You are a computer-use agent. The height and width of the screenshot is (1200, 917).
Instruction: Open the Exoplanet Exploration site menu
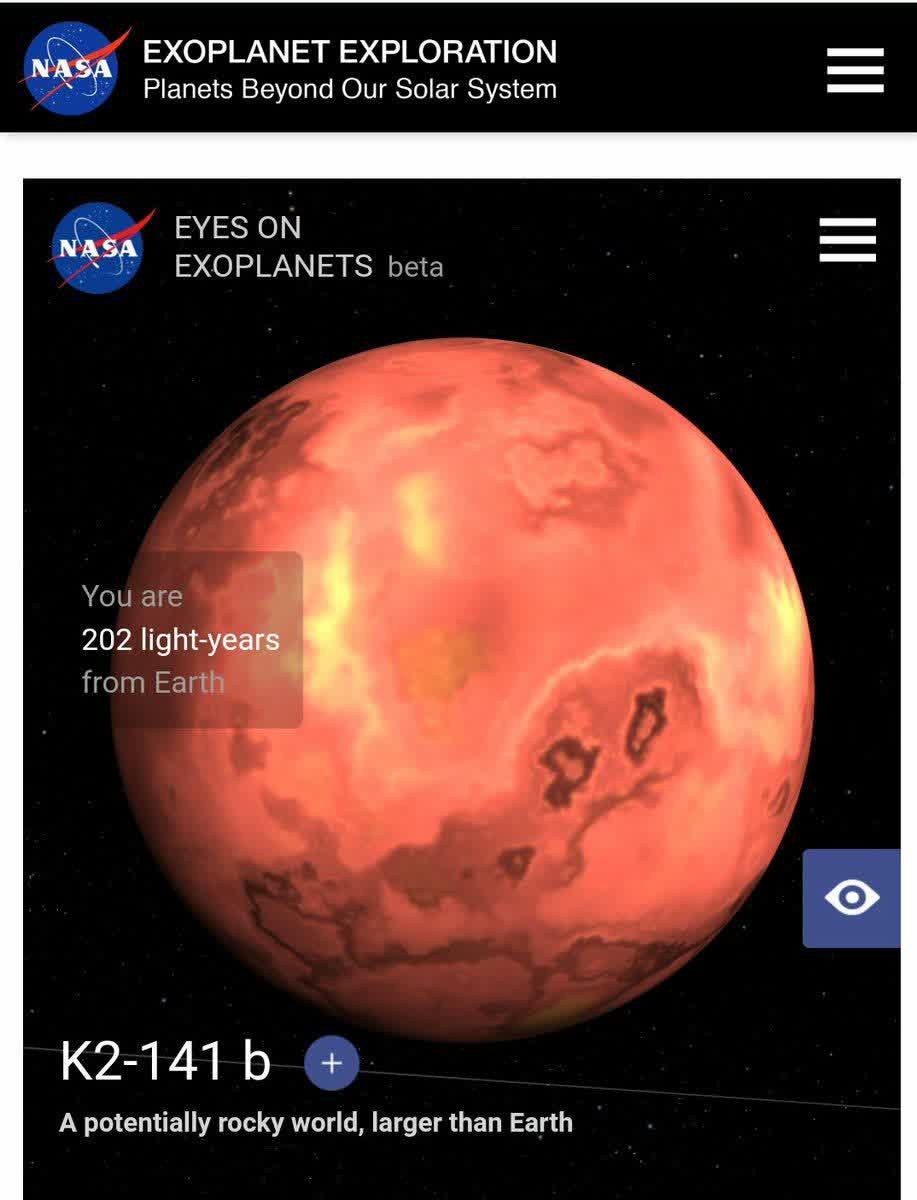[x=855, y=70]
